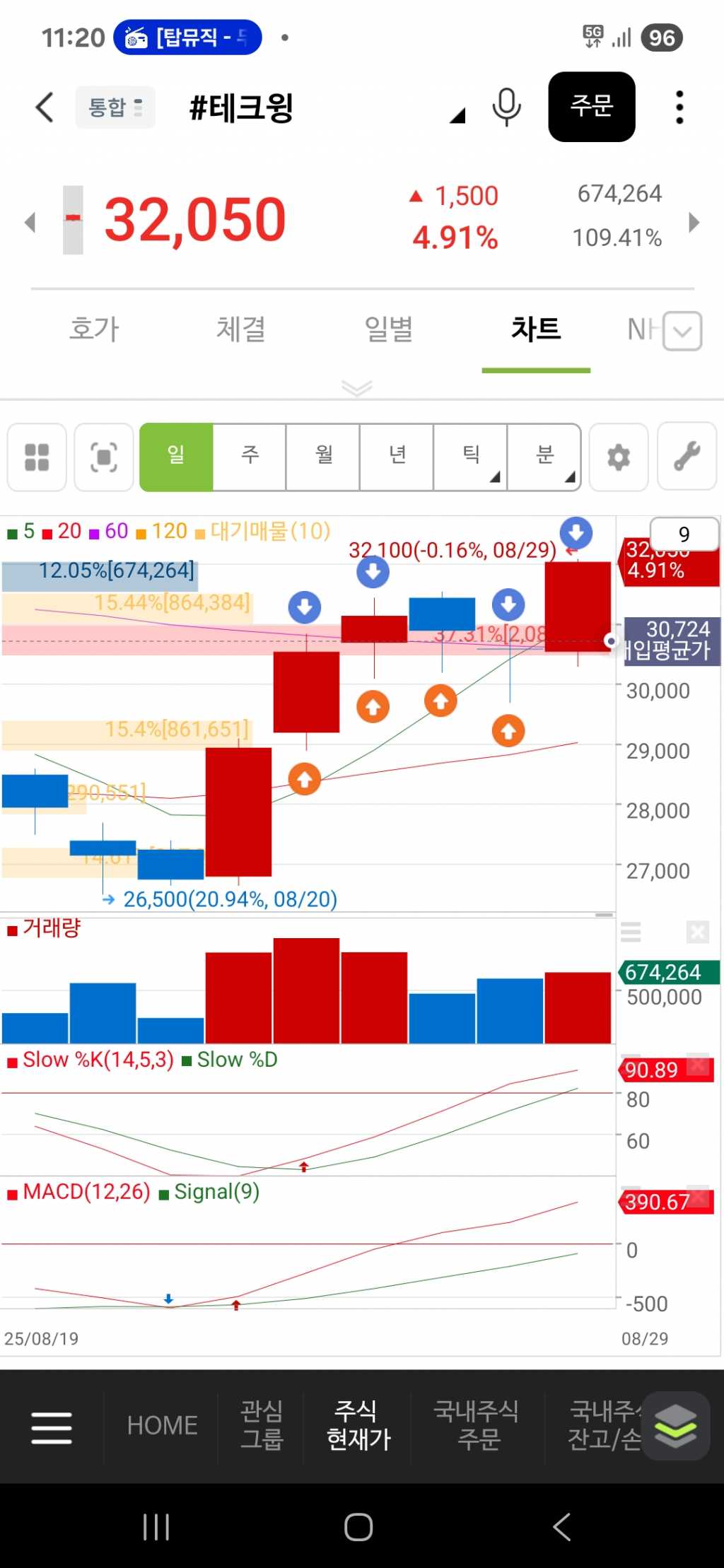Switch to the 체결 tab
This screenshot has height=1568, width=724.
[x=240, y=329]
